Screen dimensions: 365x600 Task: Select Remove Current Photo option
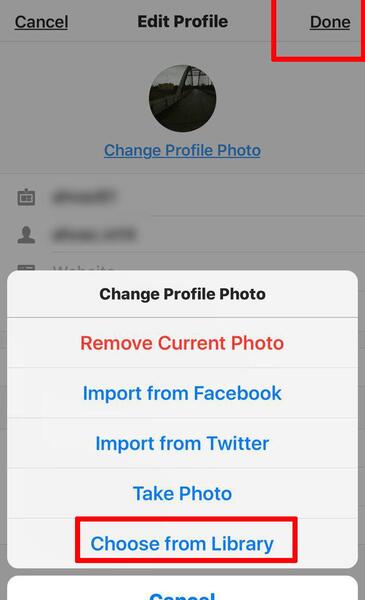(x=182, y=342)
